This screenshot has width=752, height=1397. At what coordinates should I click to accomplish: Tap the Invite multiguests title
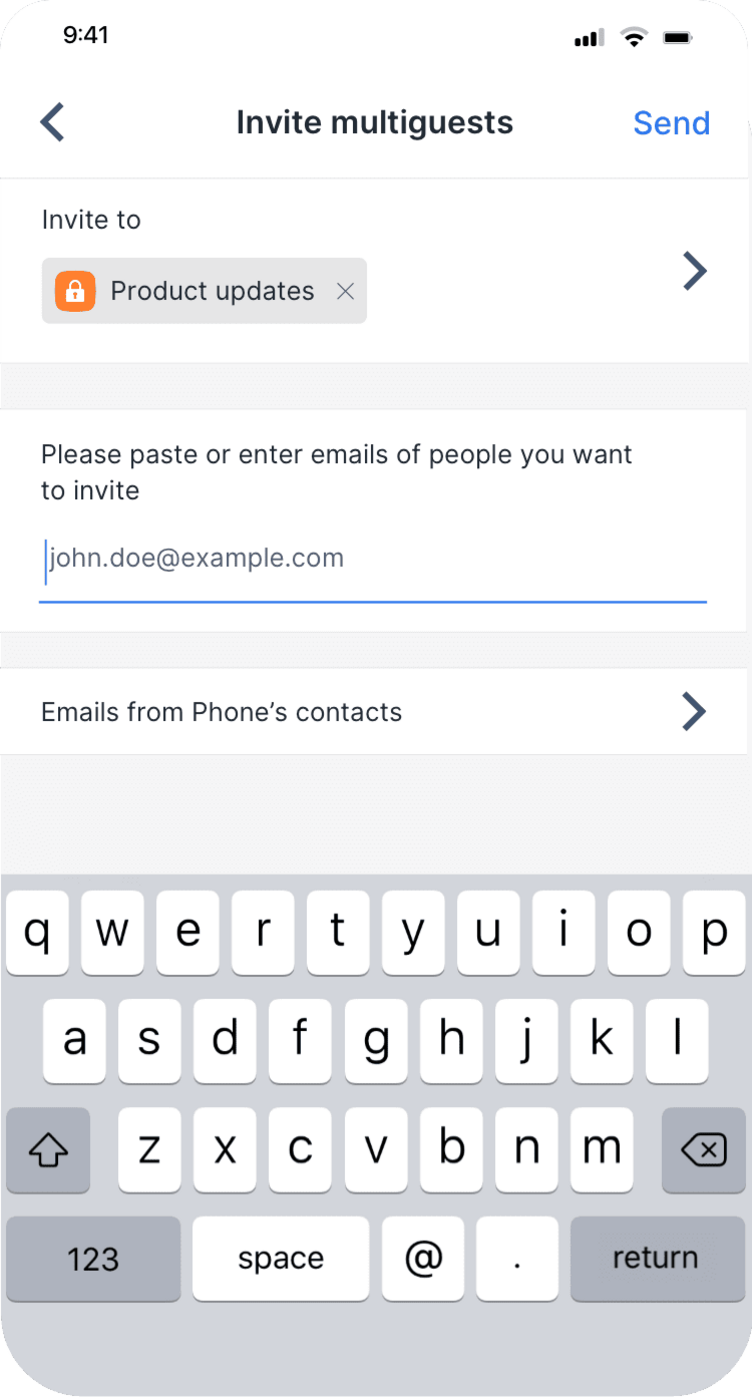[x=375, y=122]
